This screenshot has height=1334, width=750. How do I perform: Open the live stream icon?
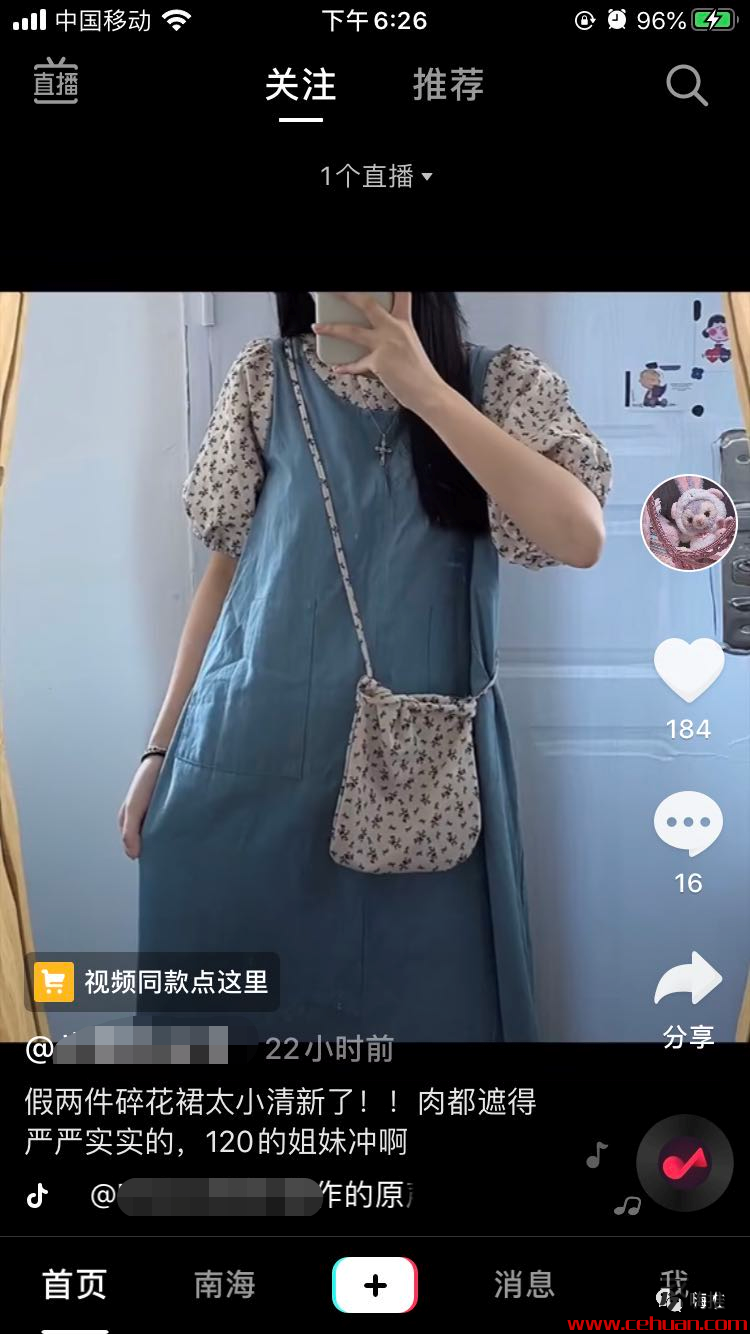click(56, 83)
